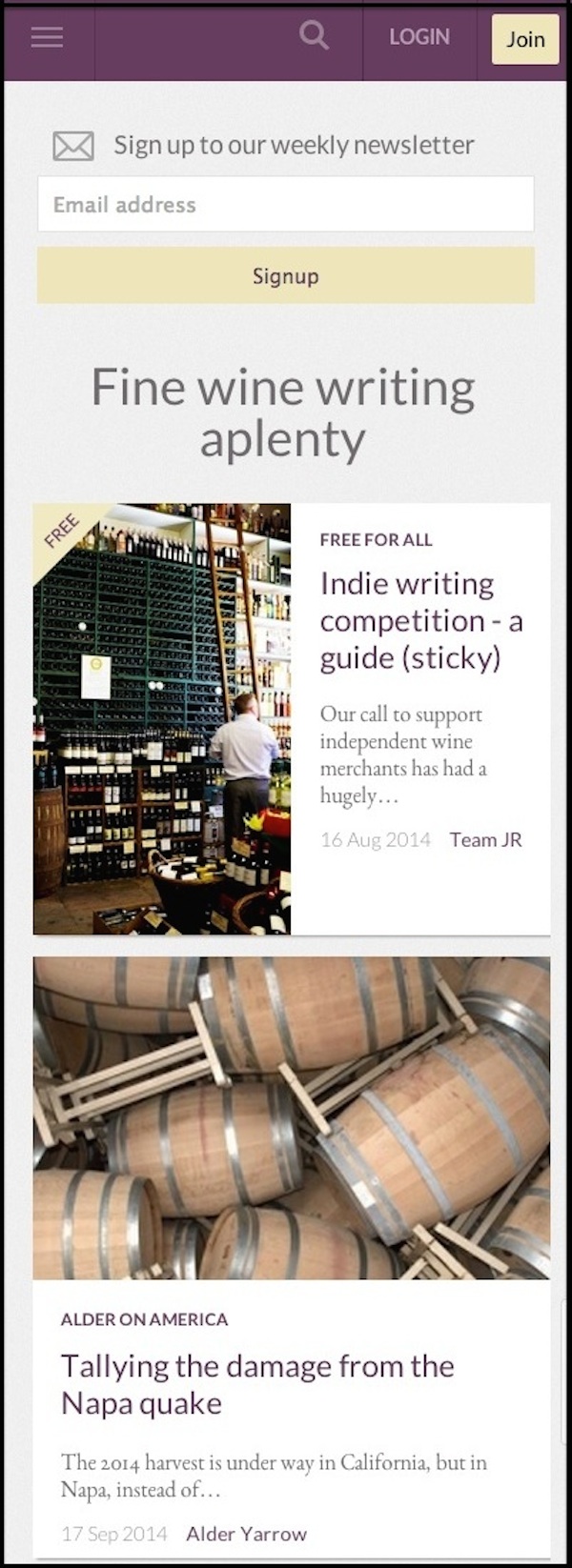
Task: Browse the ALDER ON AMERICA category
Action: pos(144,1319)
